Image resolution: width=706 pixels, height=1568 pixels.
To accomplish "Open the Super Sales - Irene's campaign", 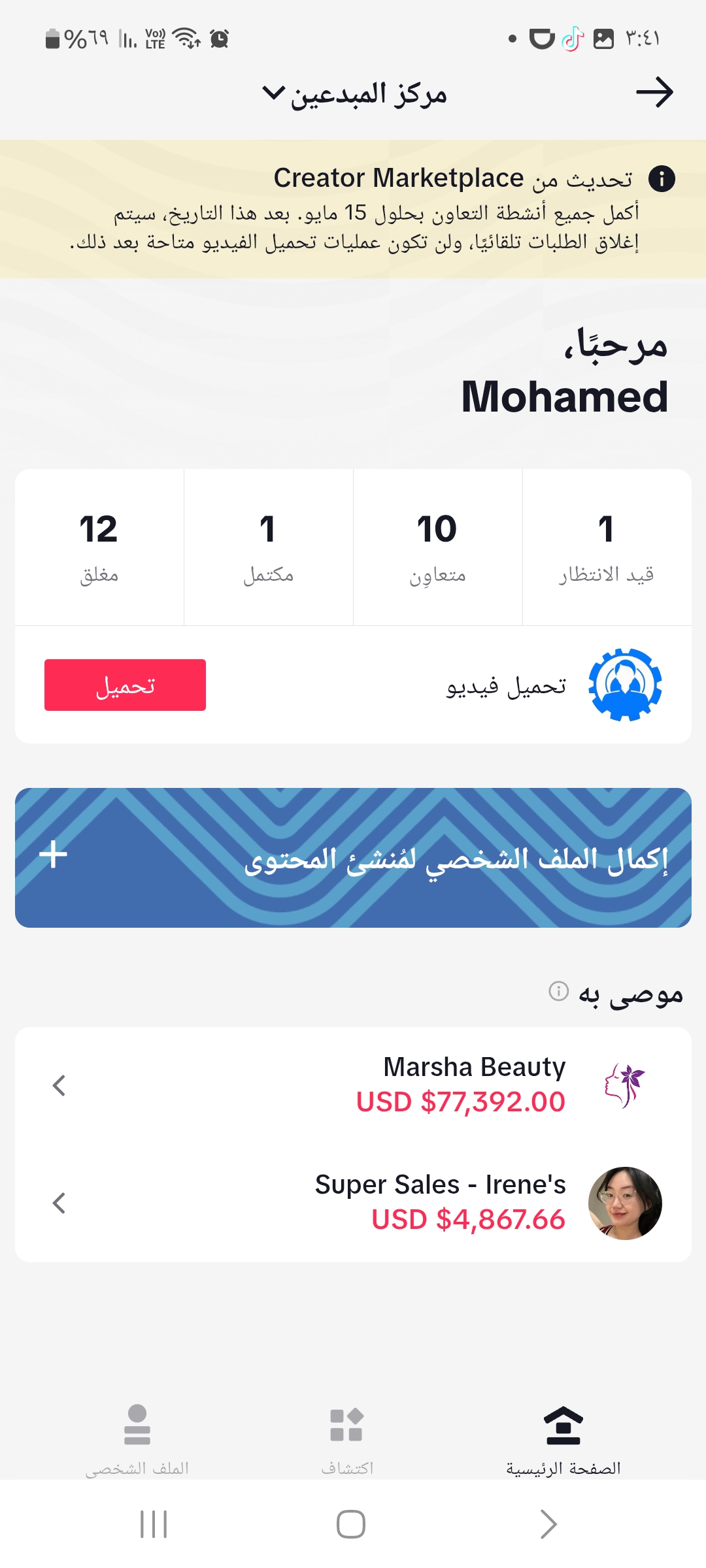I will click(x=353, y=1203).
